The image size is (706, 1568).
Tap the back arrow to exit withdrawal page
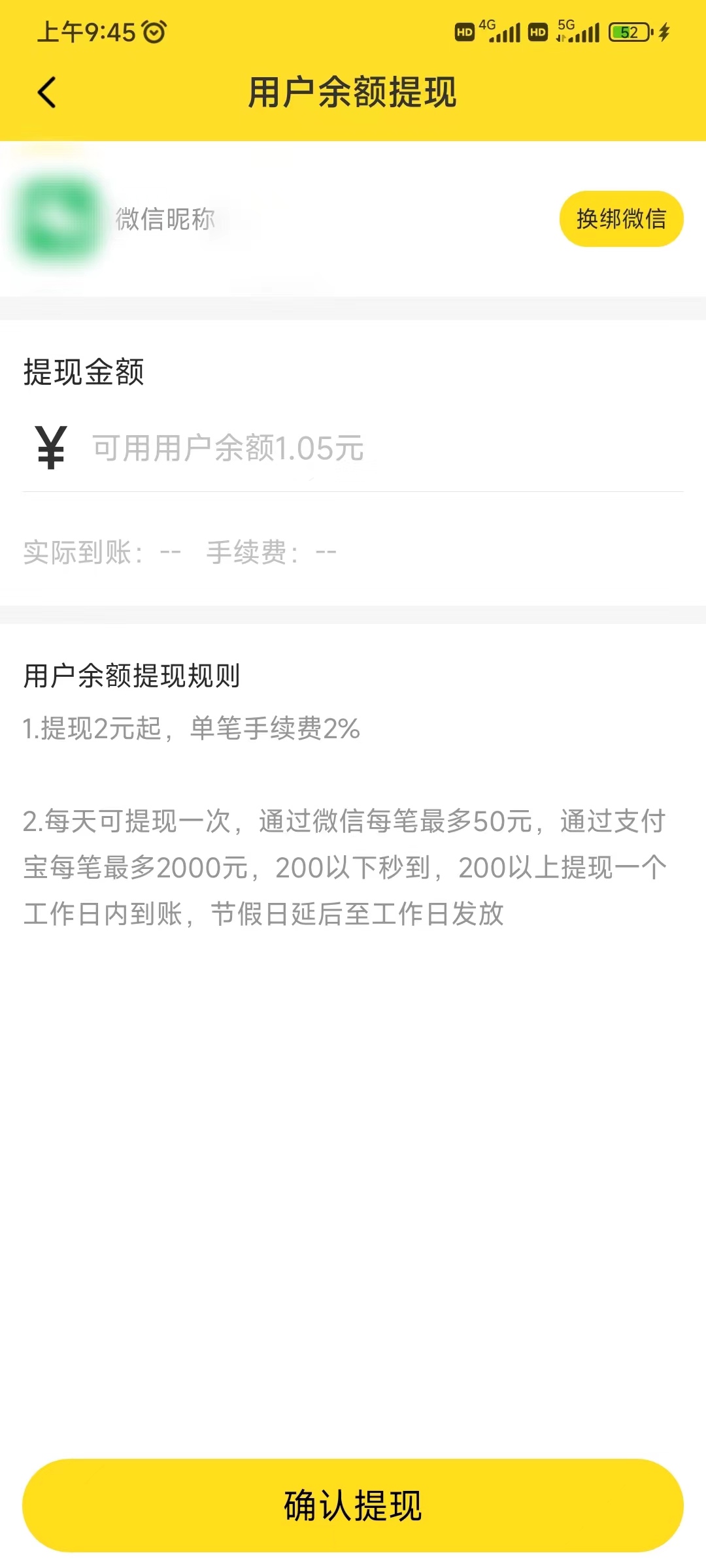click(x=46, y=91)
